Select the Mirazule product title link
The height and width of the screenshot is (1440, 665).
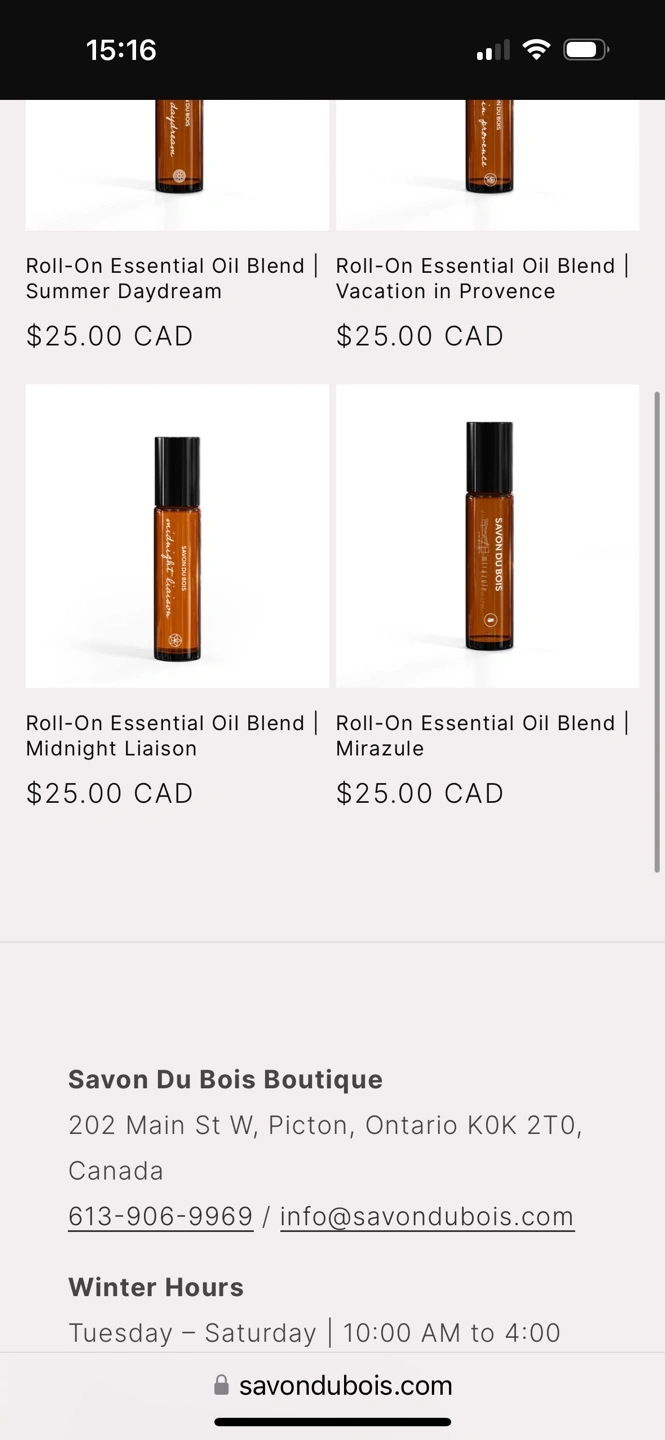481,735
